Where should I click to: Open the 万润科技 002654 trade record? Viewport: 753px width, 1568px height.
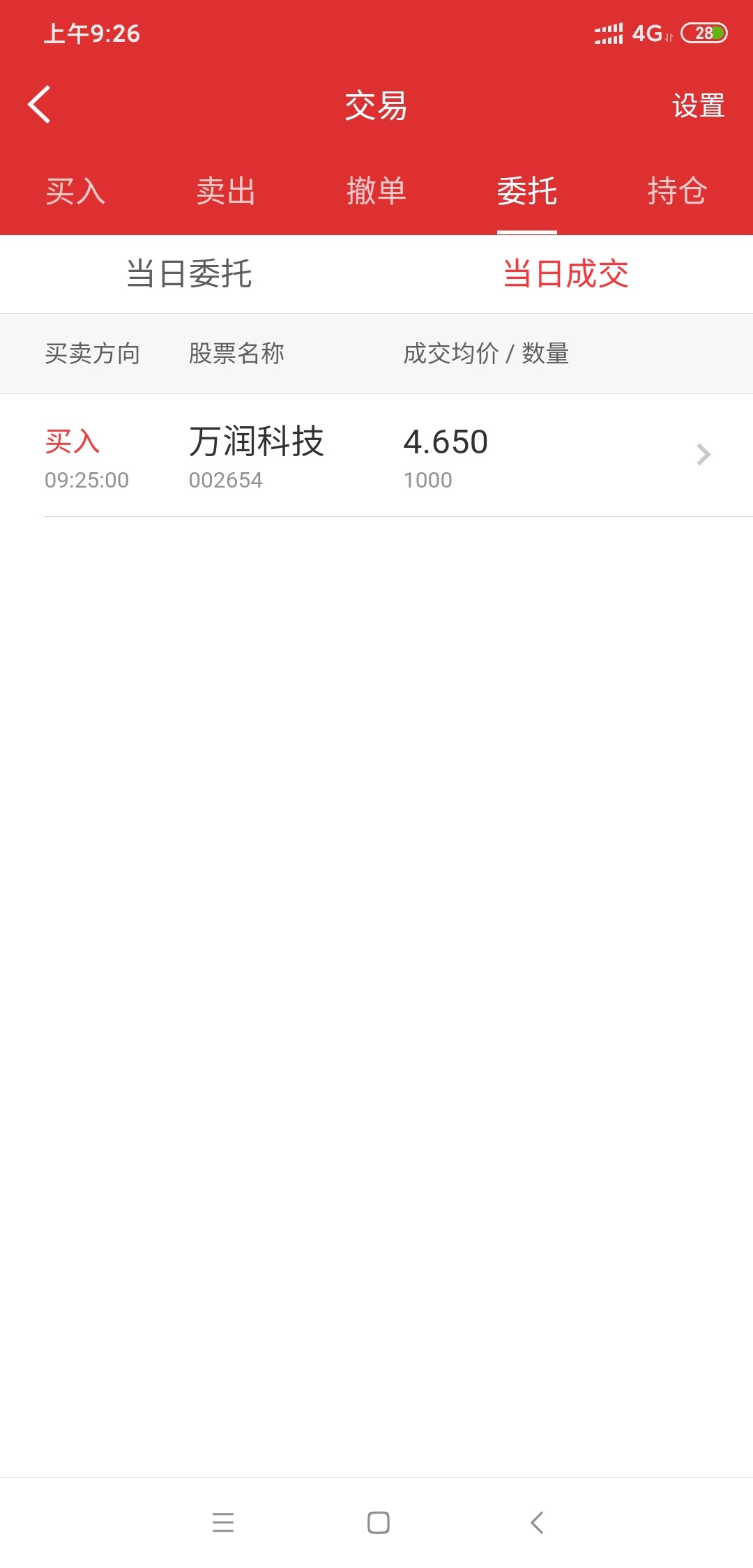(x=376, y=455)
